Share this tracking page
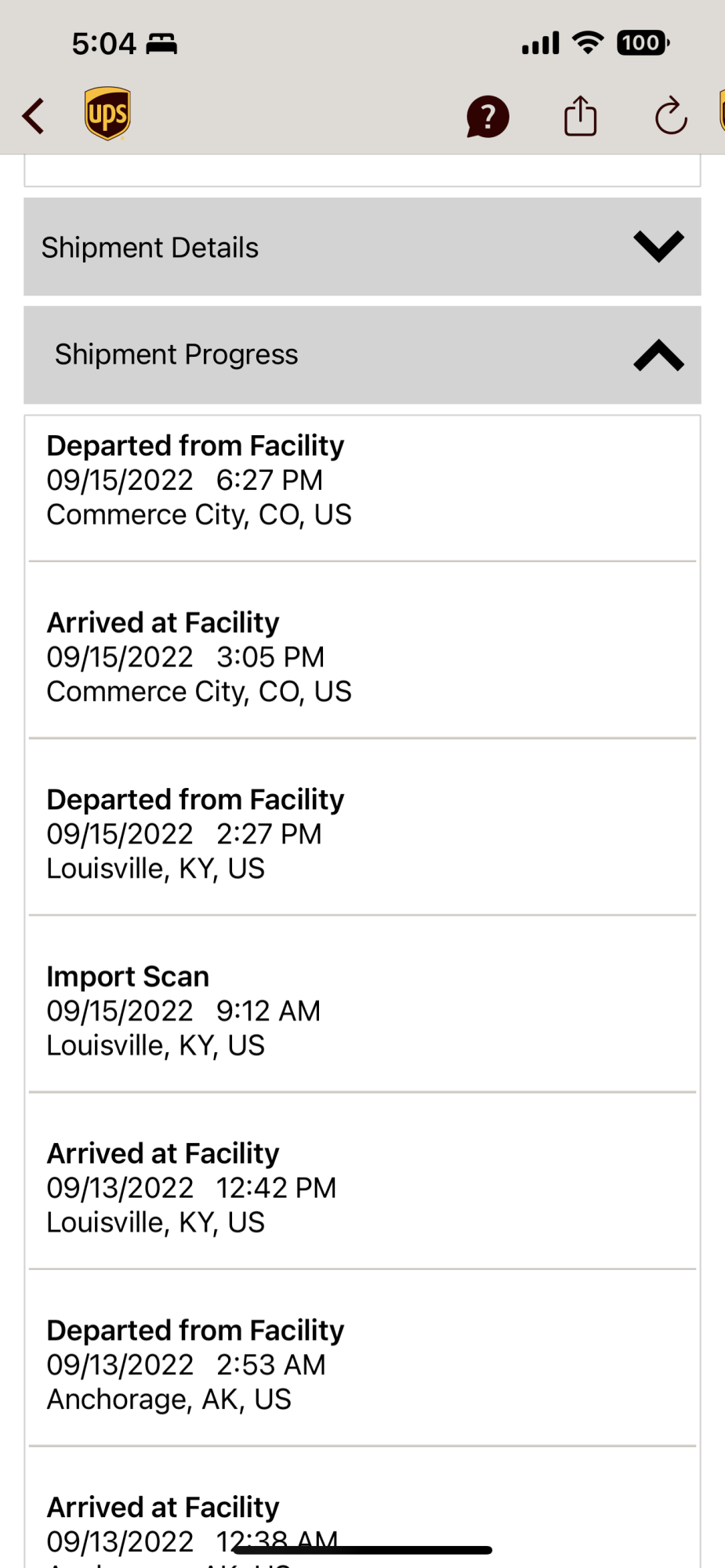Image resolution: width=725 pixels, height=1568 pixels. [580, 116]
